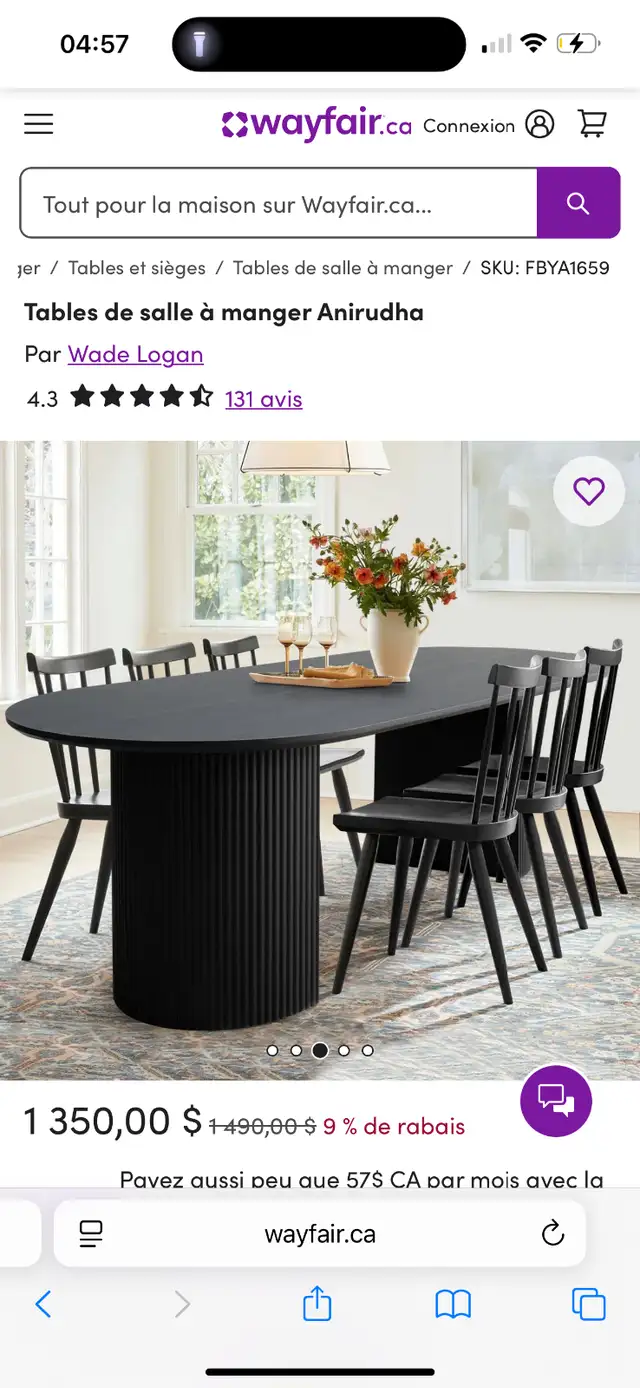
Task: View the shopping cart
Action: [593, 124]
